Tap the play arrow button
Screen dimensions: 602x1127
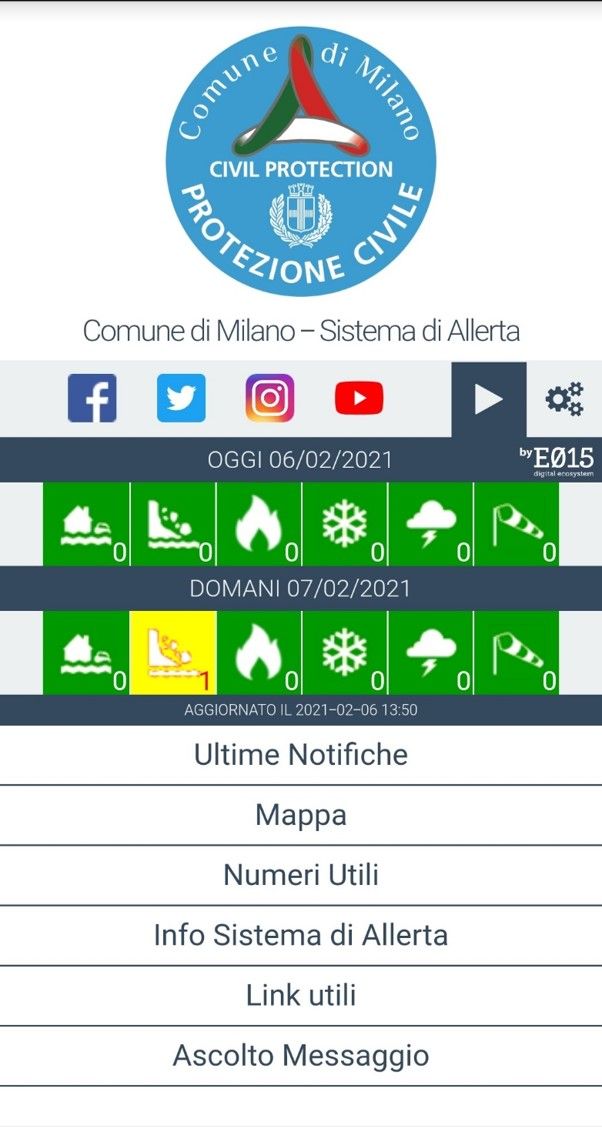pos(488,399)
